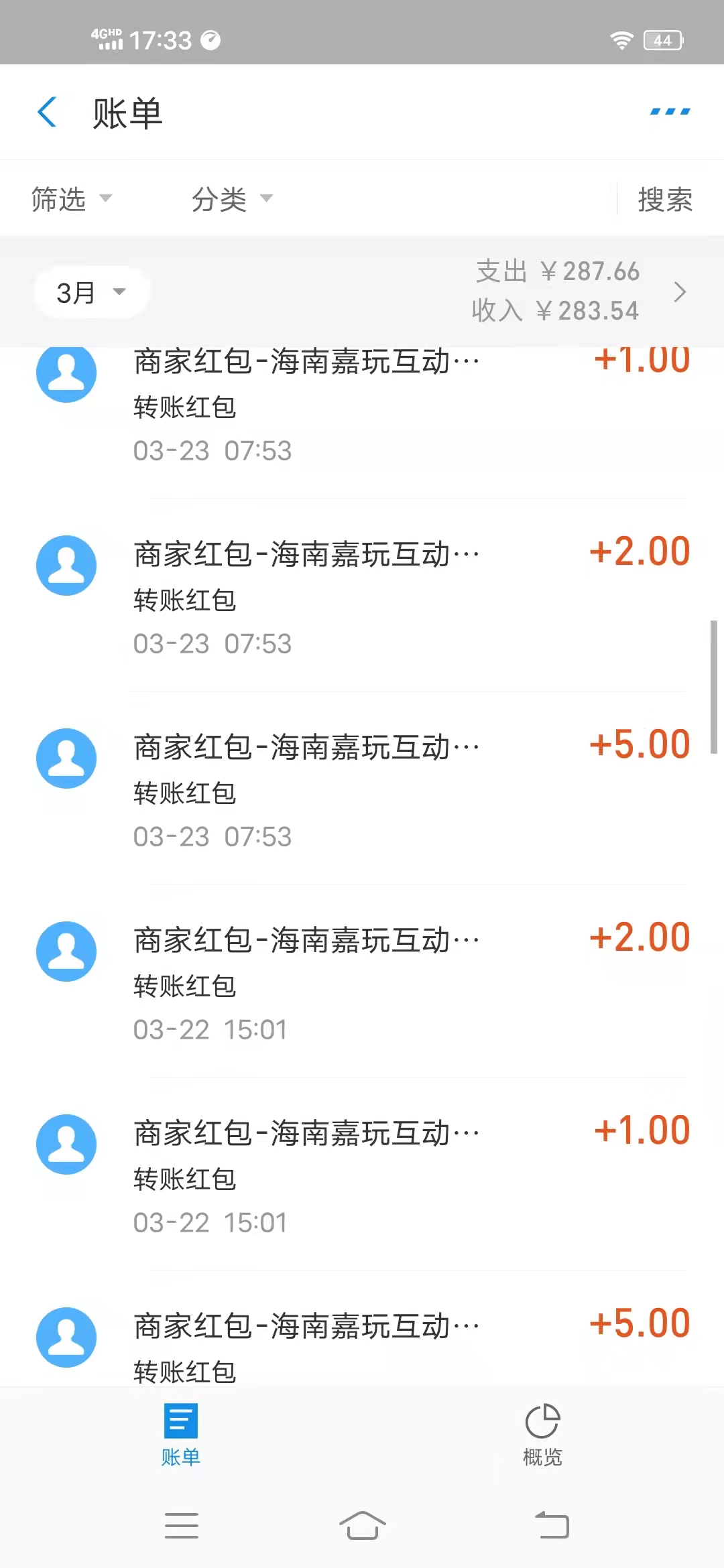Tap the system home button
The width and height of the screenshot is (724, 1568).
tap(362, 1525)
